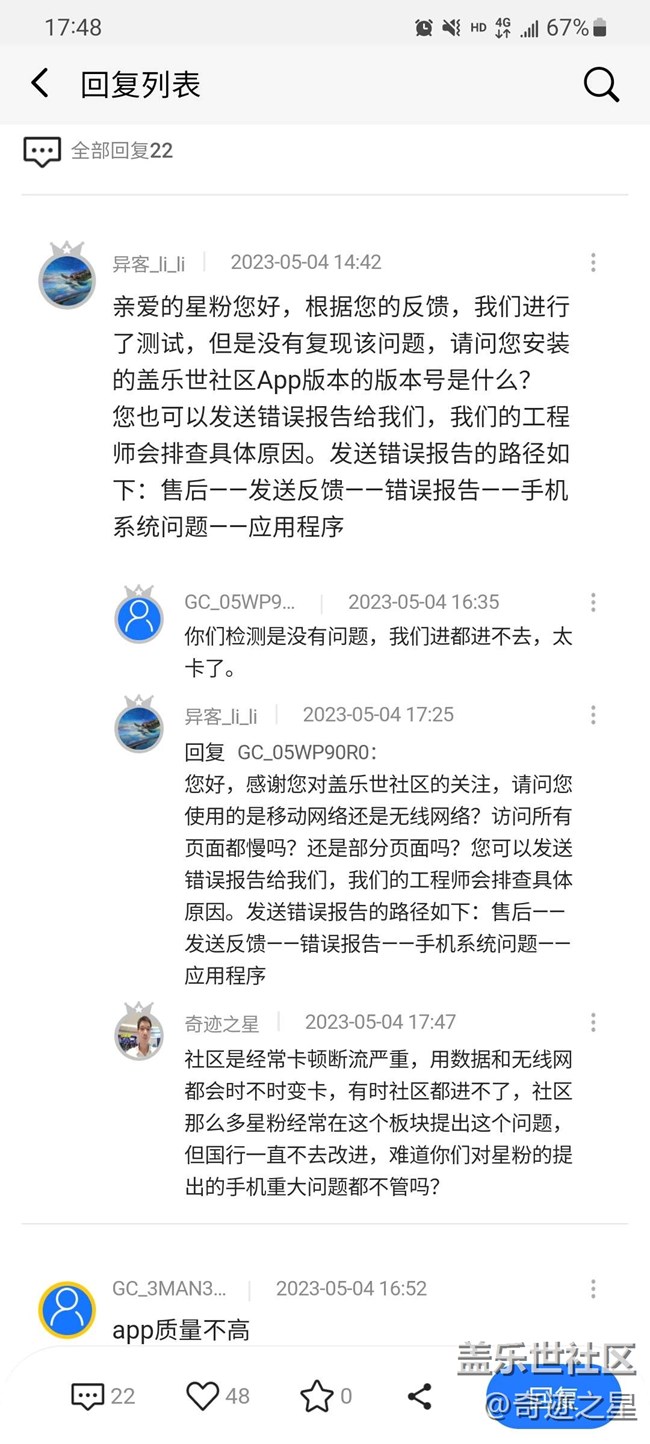Open overflow menu on 异客_li_li's 17:25 reply
The image size is (650, 1444).
point(593,715)
